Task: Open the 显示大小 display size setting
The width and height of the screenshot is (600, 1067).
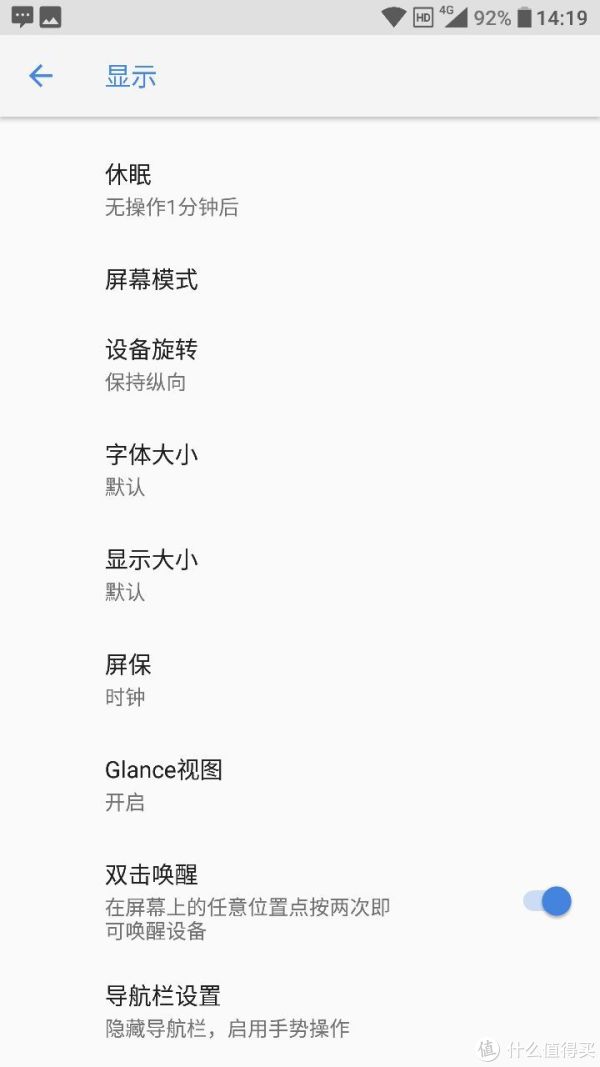Action: tap(300, 575)
